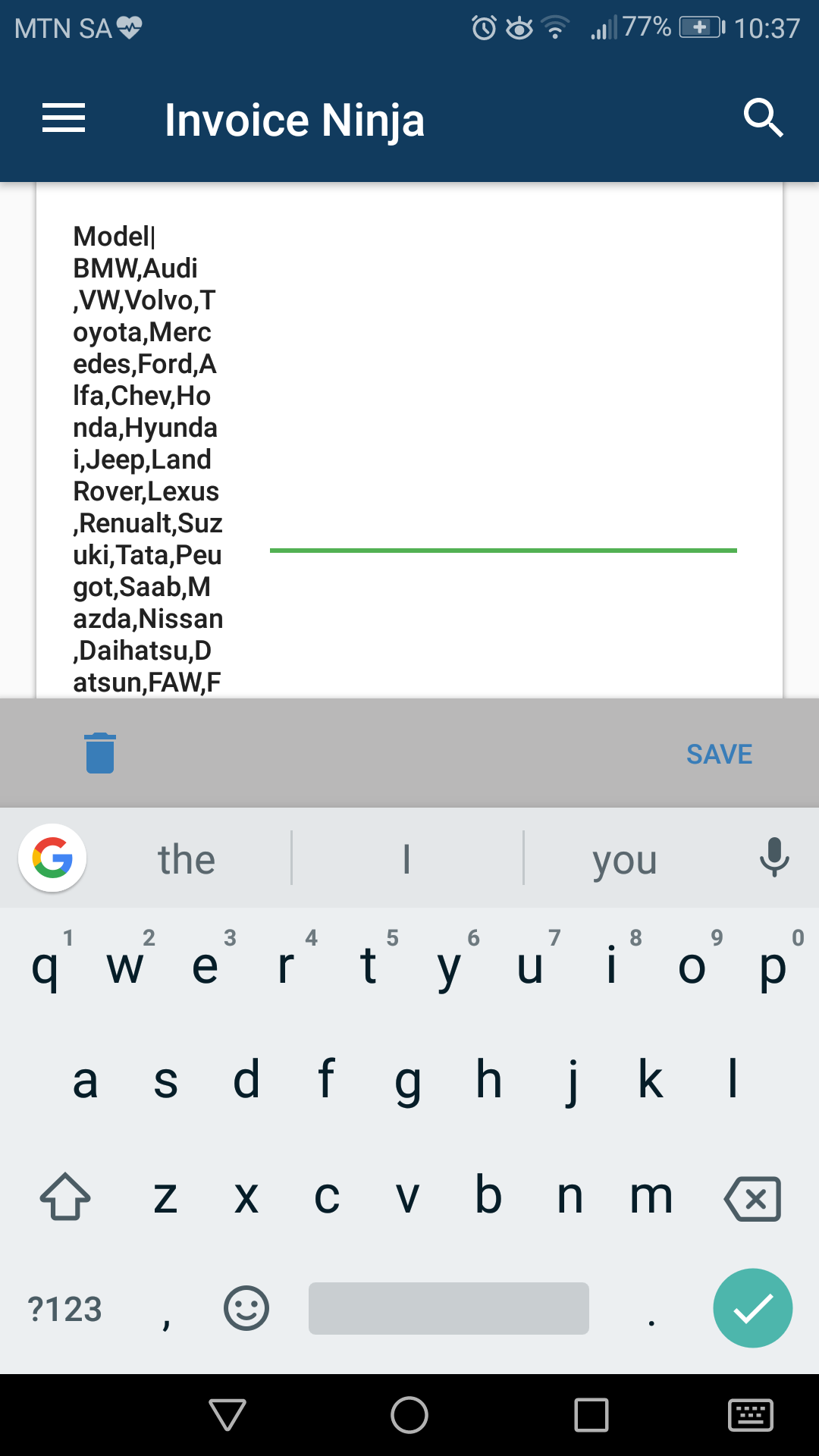Confirm input with the green checkmark key
The width and height of the screenshot is (819, 1456).
[x=752, y=1307]
